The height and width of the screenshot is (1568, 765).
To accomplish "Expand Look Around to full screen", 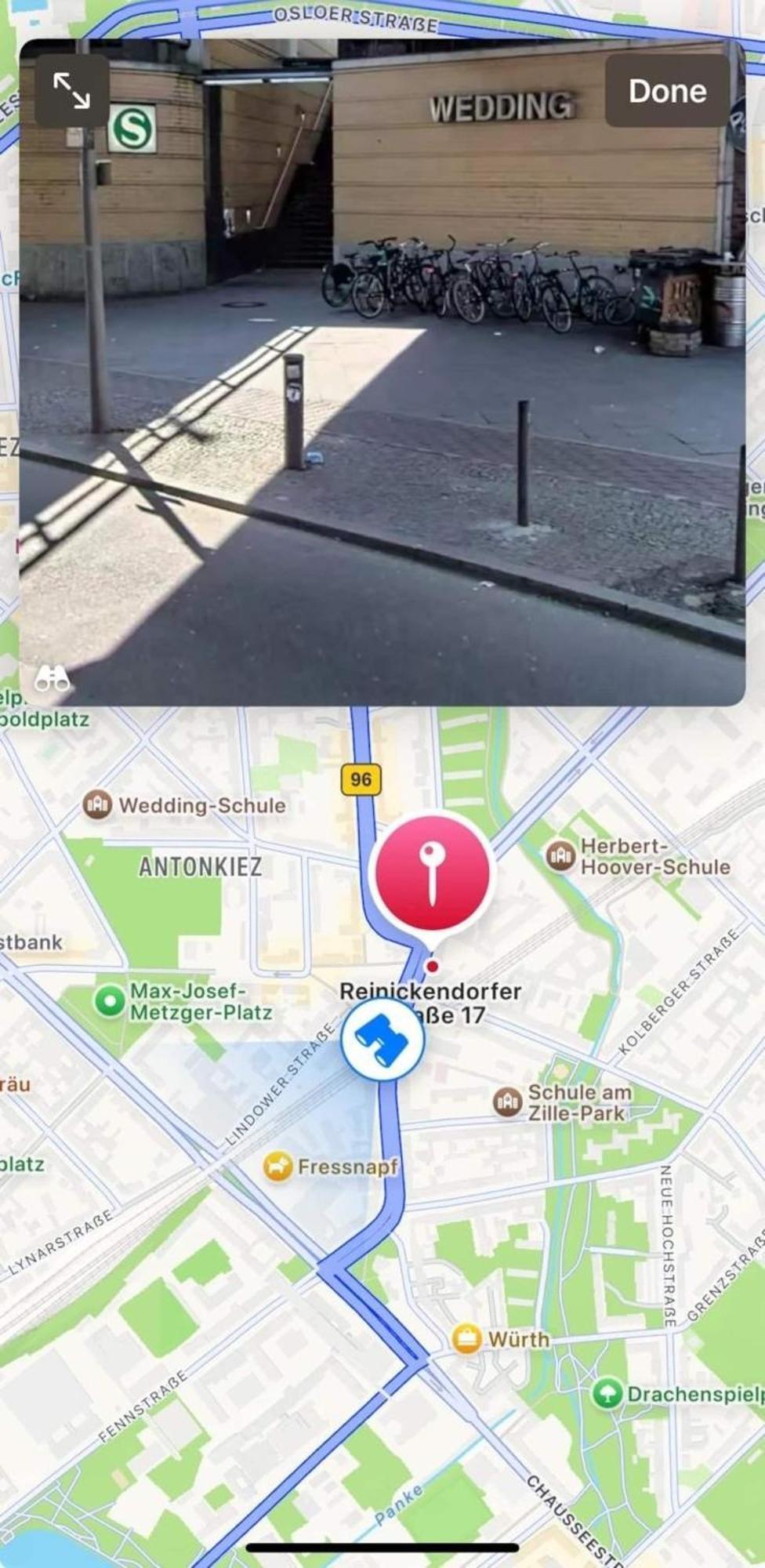I will click(x=71, y=91).
